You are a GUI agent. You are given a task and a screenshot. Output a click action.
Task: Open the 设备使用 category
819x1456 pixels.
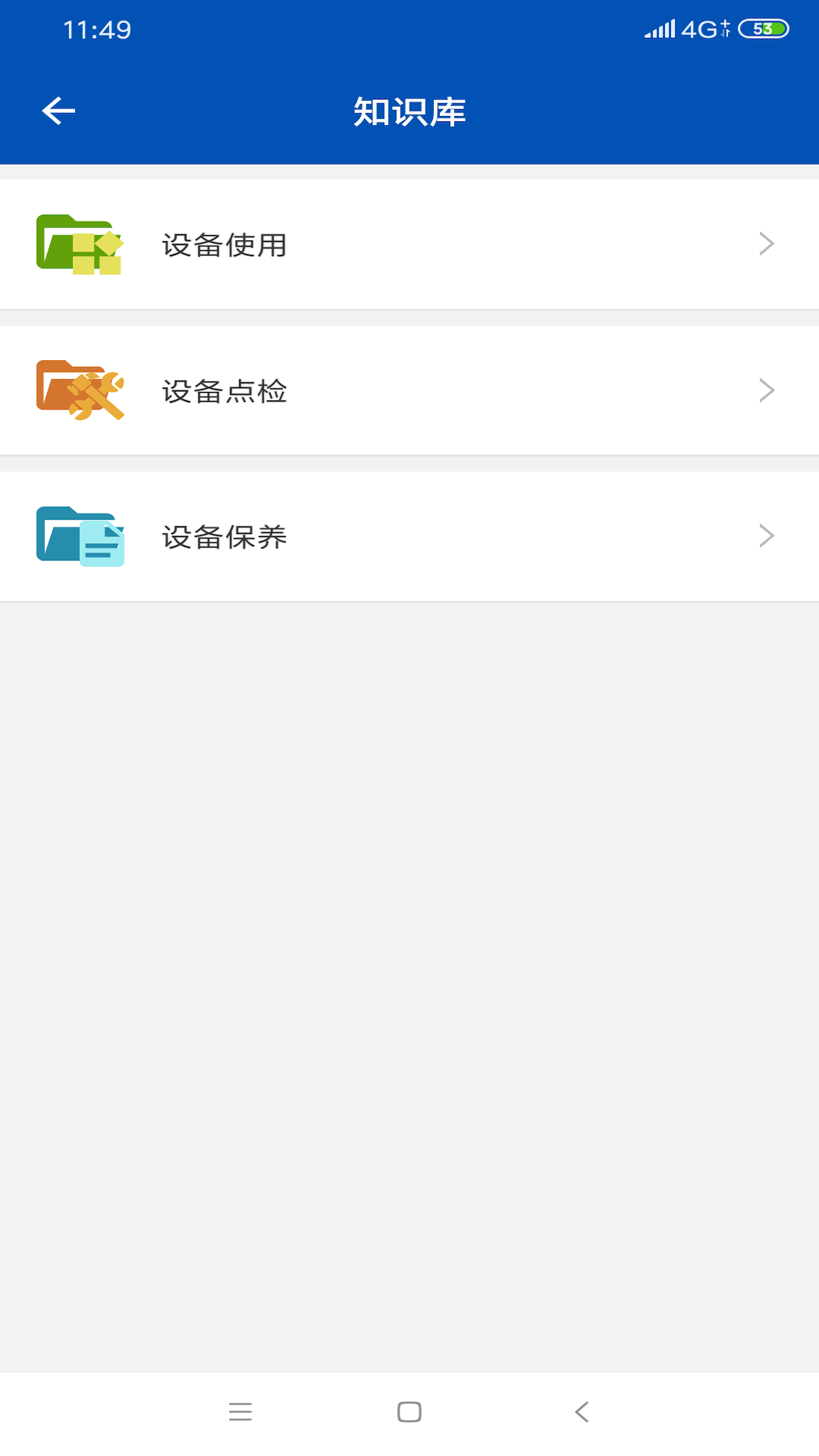click(409, 244)
